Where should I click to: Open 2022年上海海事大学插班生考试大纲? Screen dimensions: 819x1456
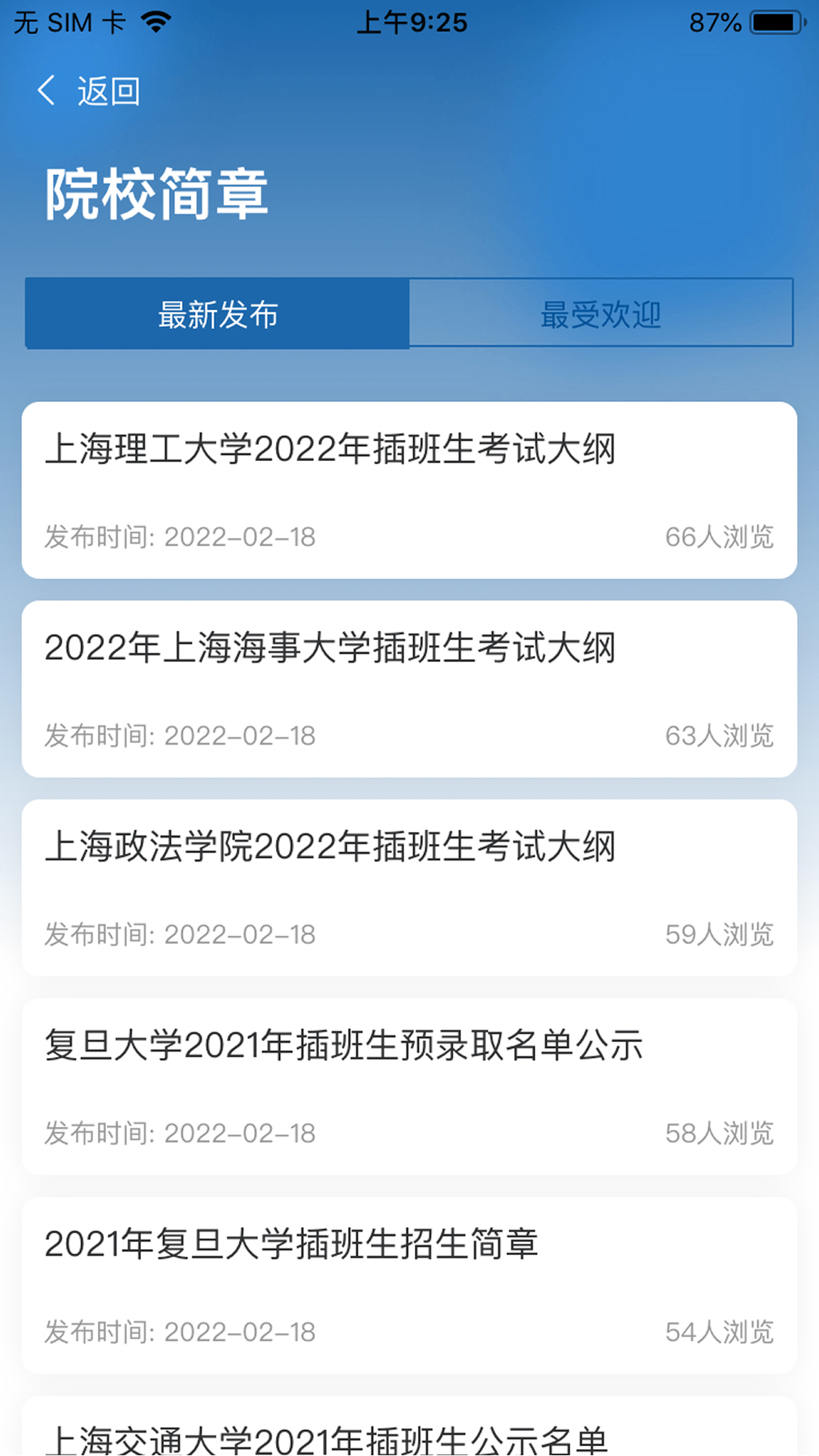click(409, 689)
